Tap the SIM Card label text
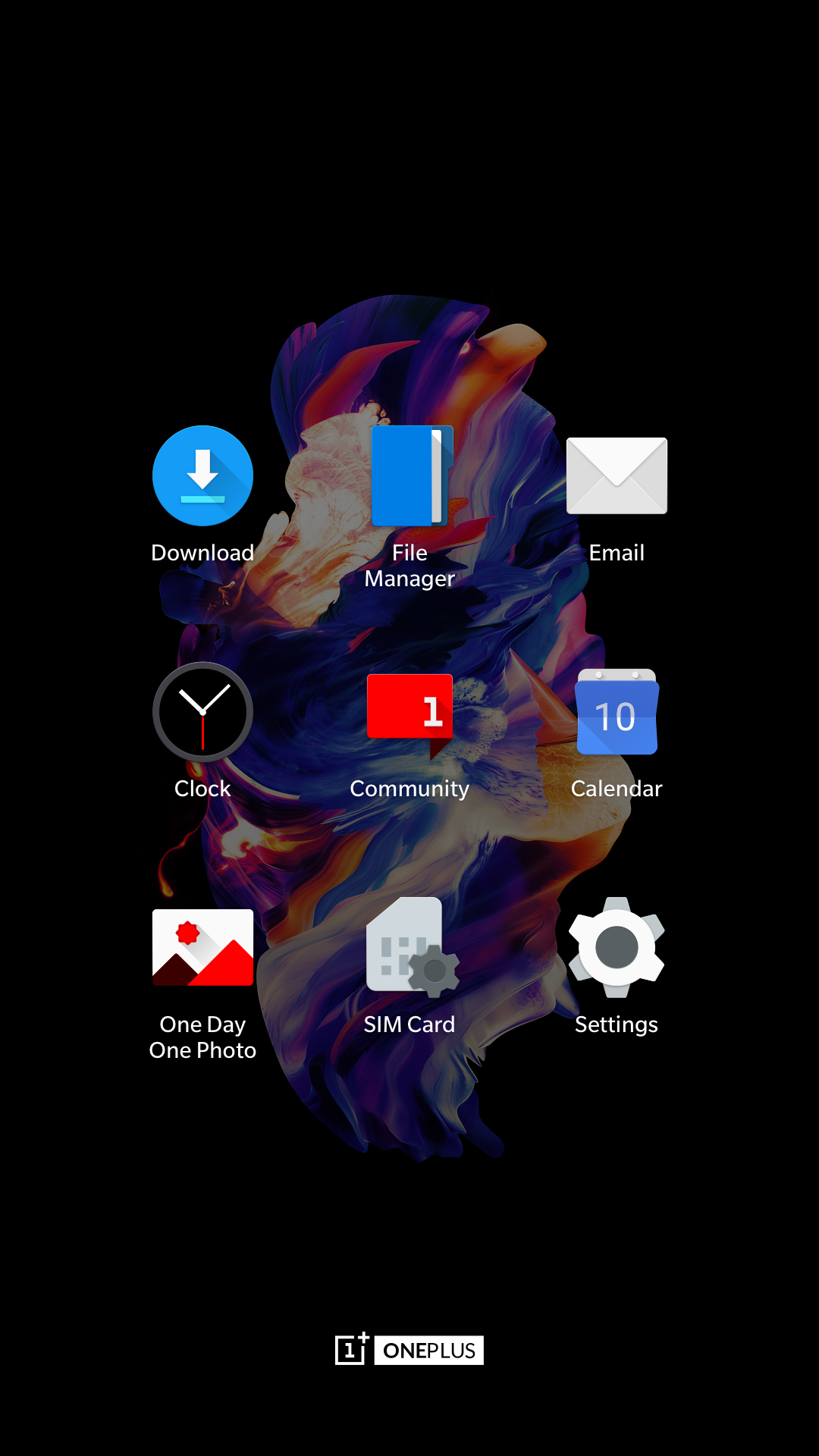This screenshot has height=1456, width=819. pos(409,1024)
